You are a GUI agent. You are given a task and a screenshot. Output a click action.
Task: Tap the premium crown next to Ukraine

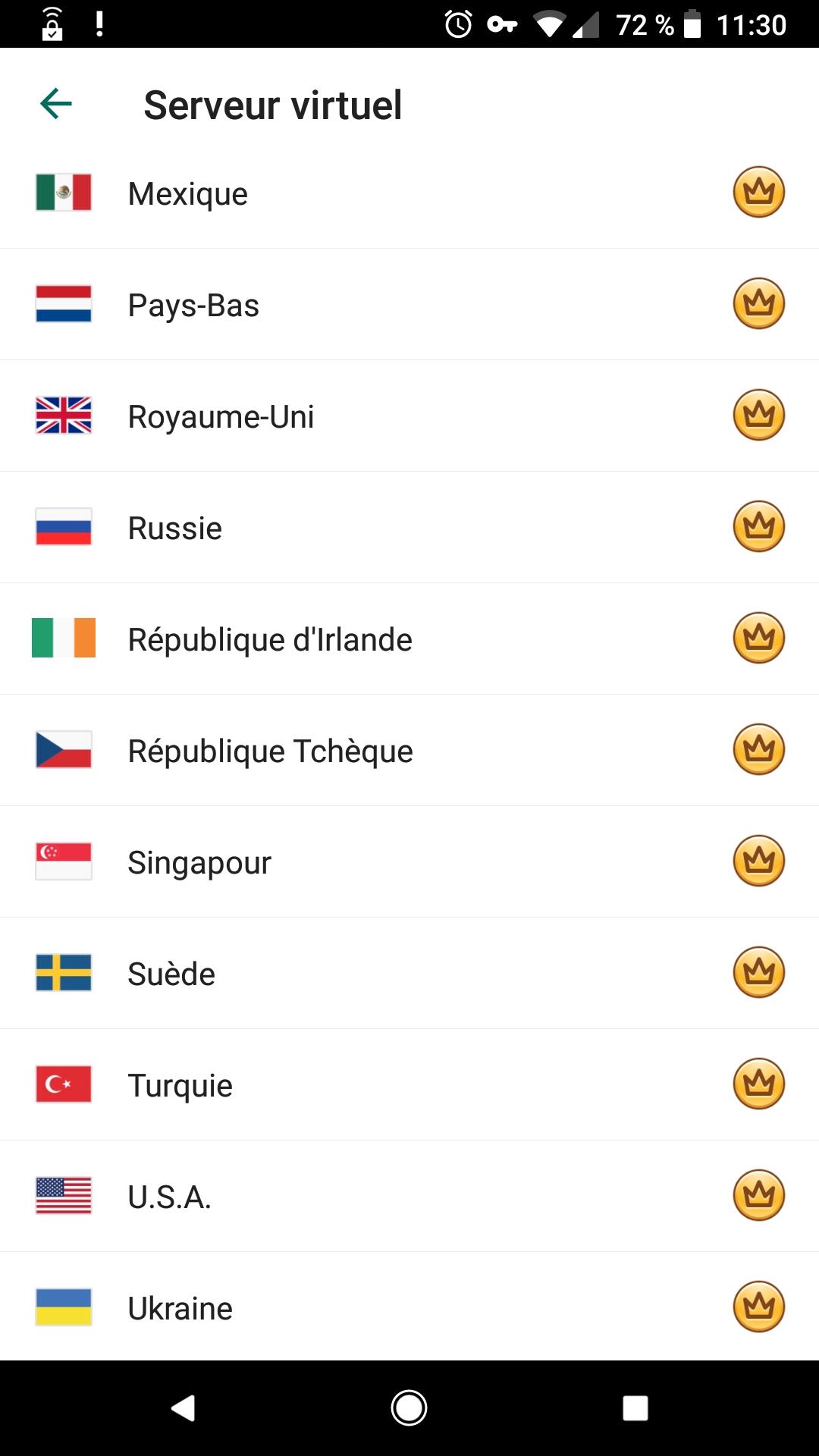pos(758,1307)
